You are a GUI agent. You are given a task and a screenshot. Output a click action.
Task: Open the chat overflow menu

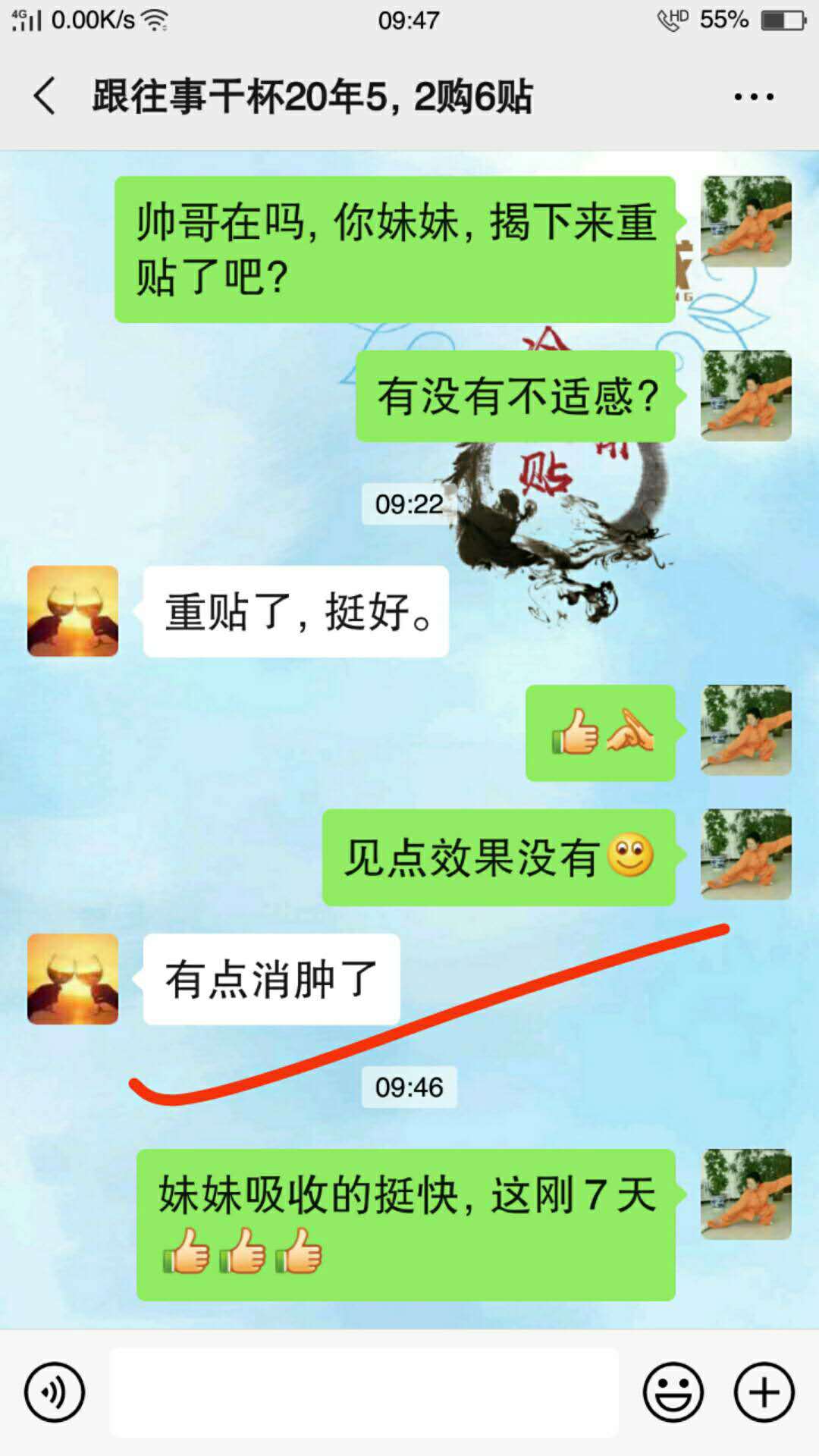coord(753,96)
